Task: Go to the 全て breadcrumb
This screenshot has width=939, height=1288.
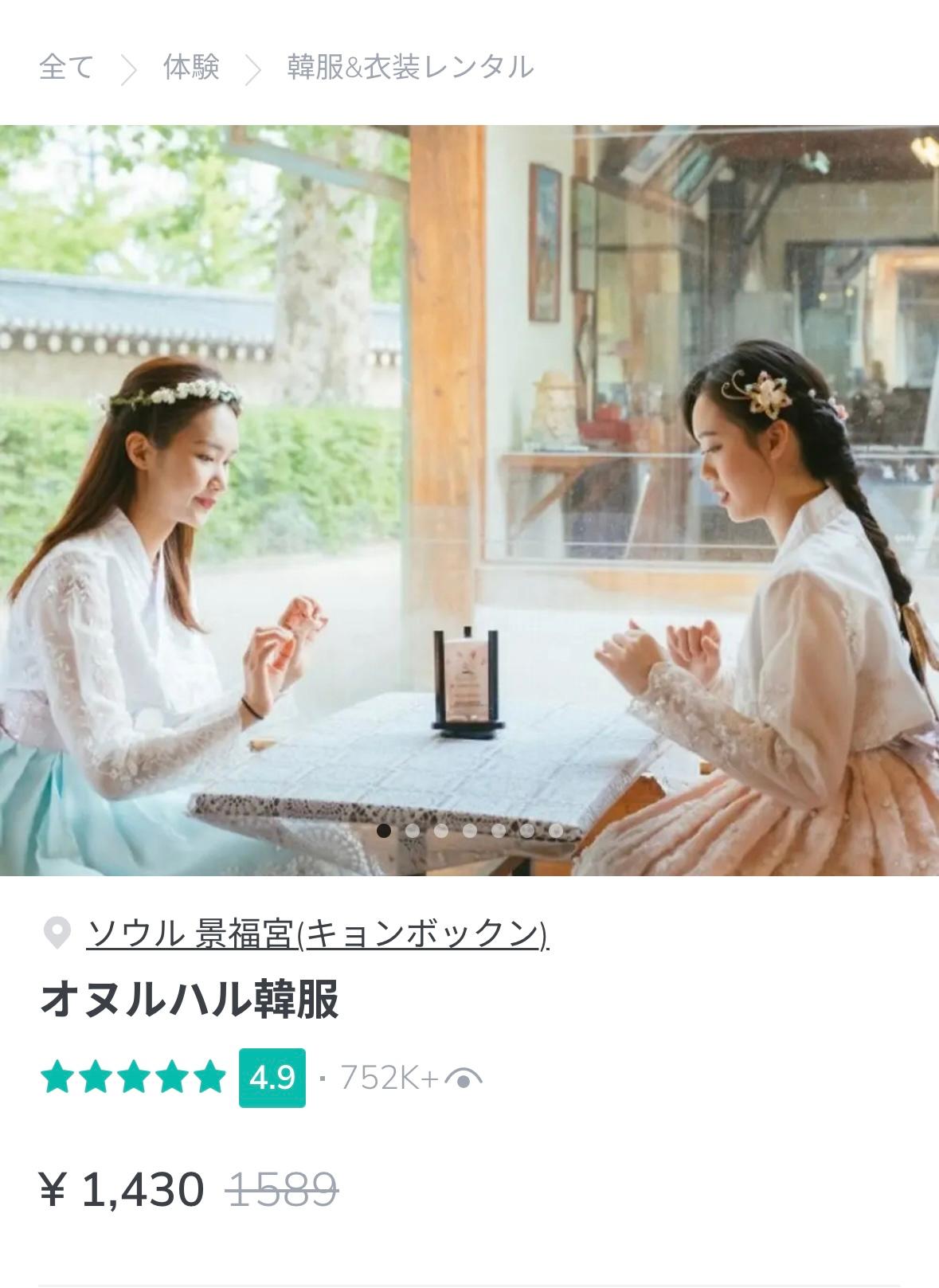Action: click(x=66, y=67)
